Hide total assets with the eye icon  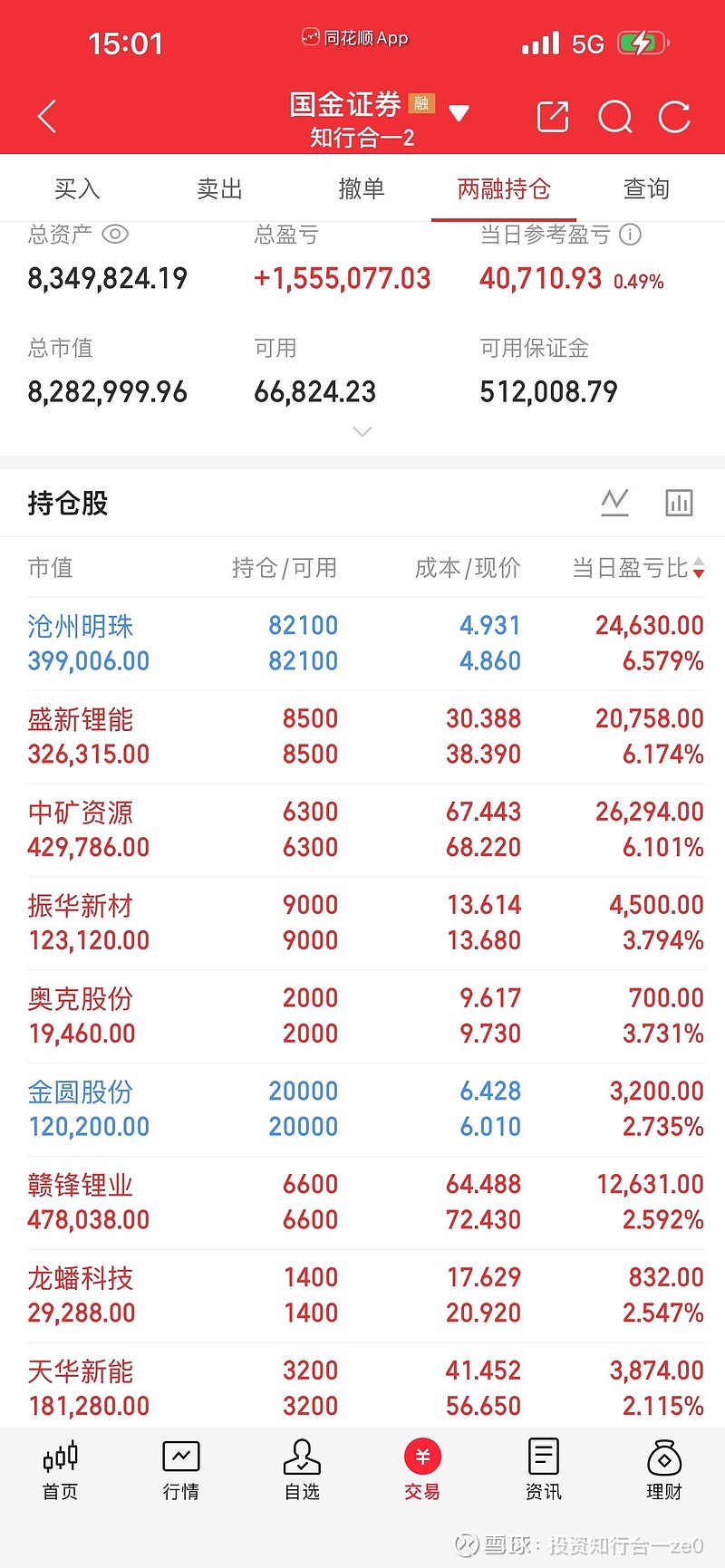point(115,235)
